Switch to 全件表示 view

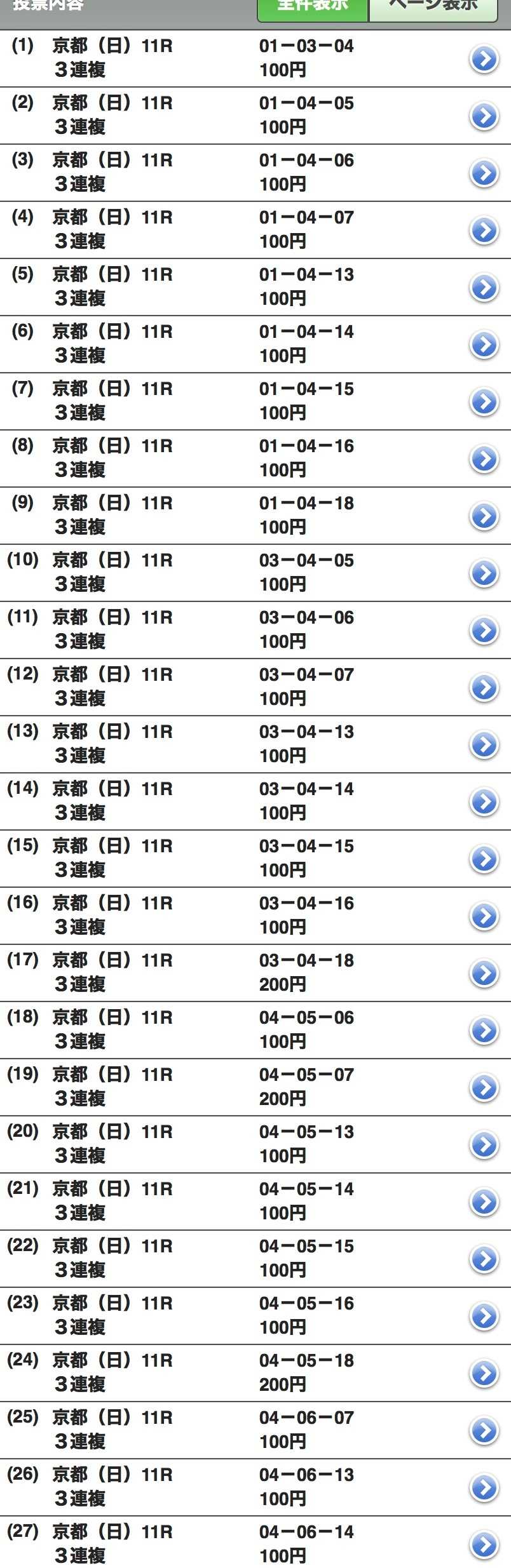[312, 8]
